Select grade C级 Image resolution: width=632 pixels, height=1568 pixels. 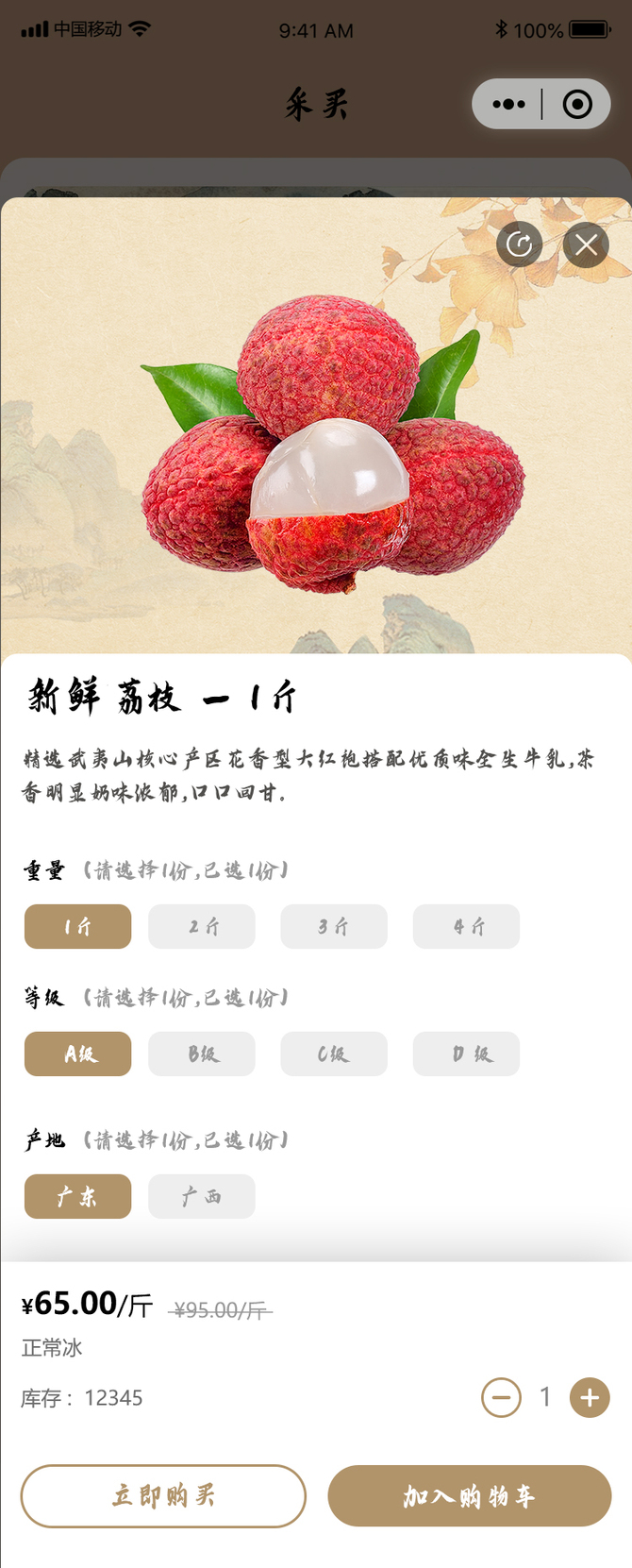[334, 1054]
